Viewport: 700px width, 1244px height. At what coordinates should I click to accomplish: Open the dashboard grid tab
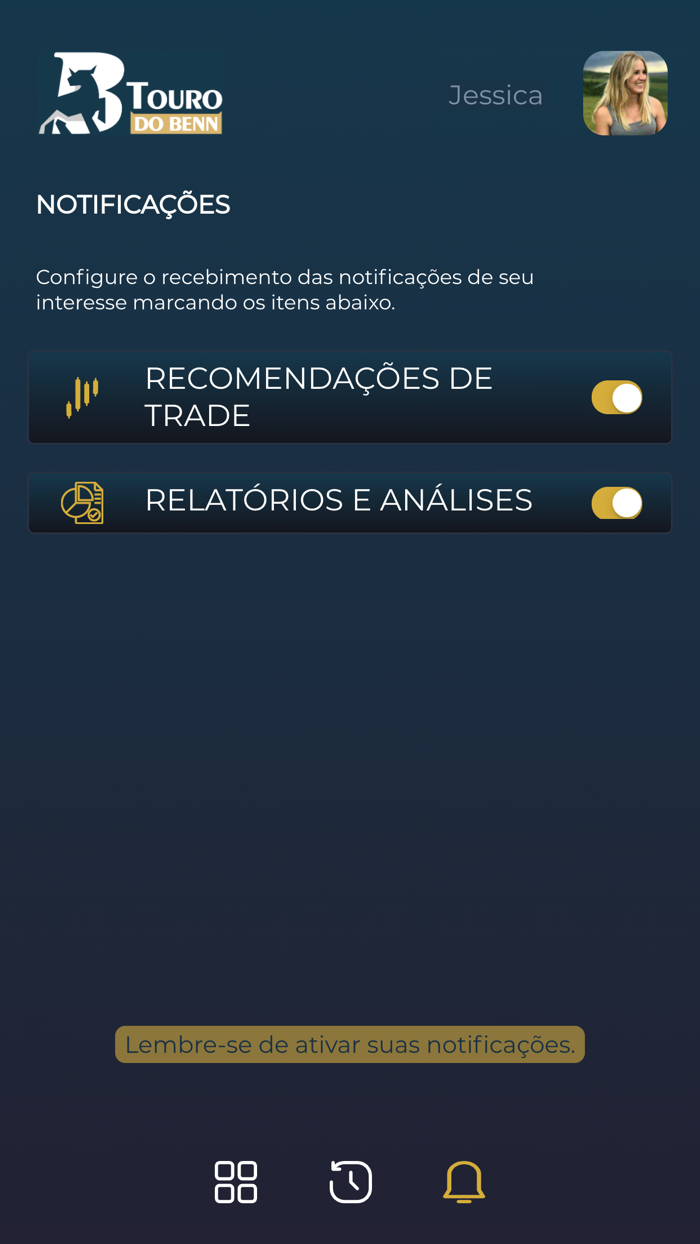(236, 1182)
